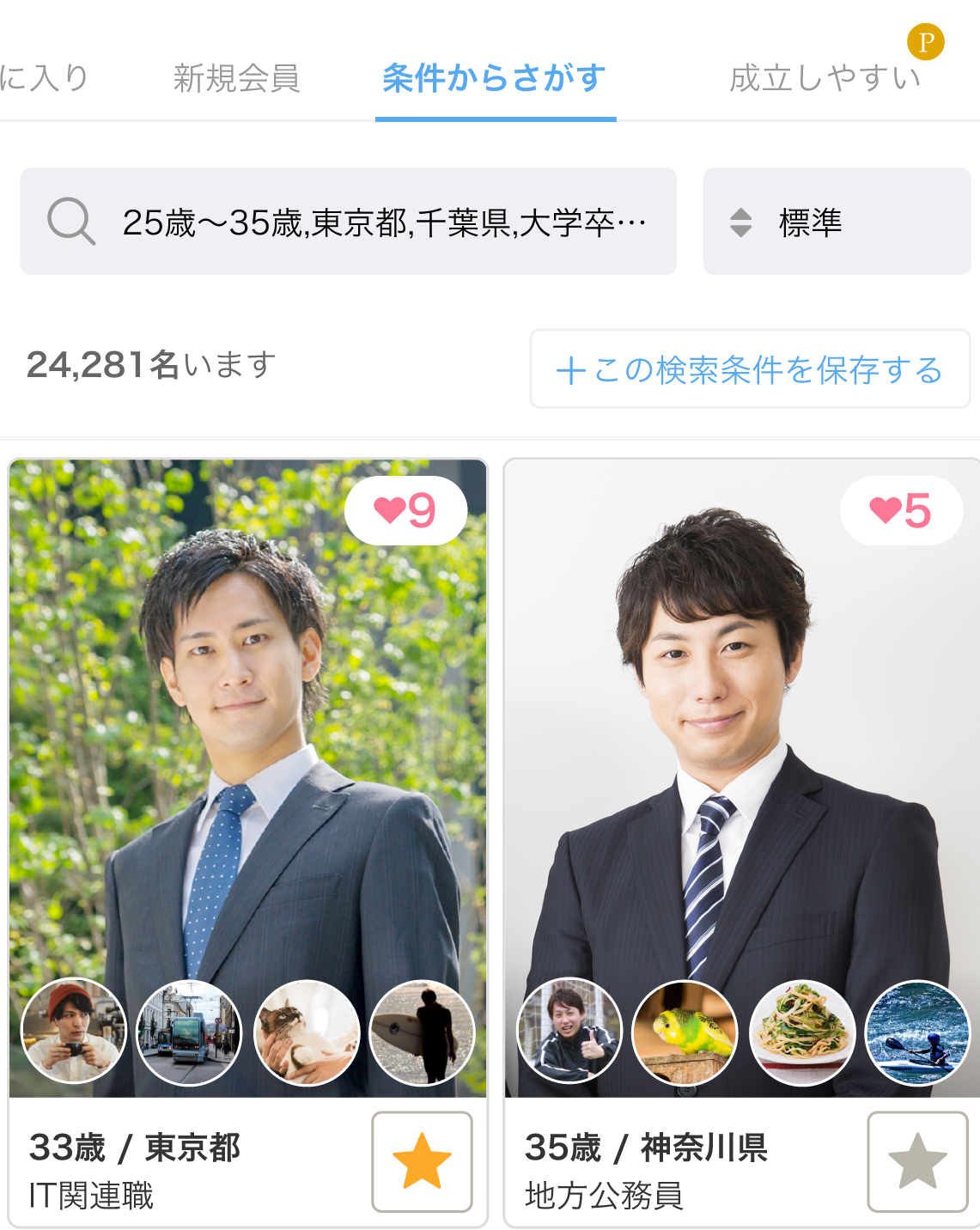View the pasta sub-photo on 35歳 profile

coord(802,1032)
